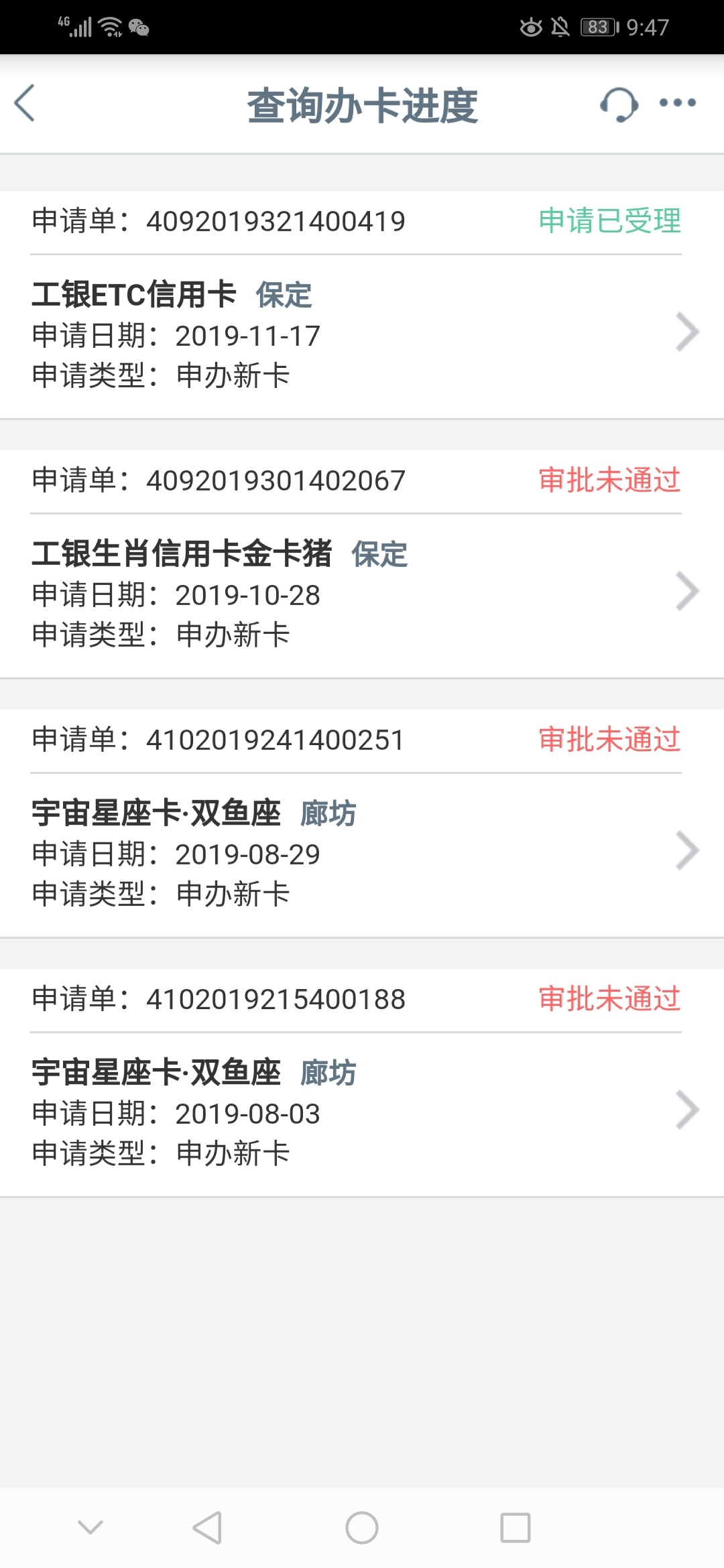
Task: Open the three-dot overflow menu
Action: pyautogui.click(x=678, y=103)
